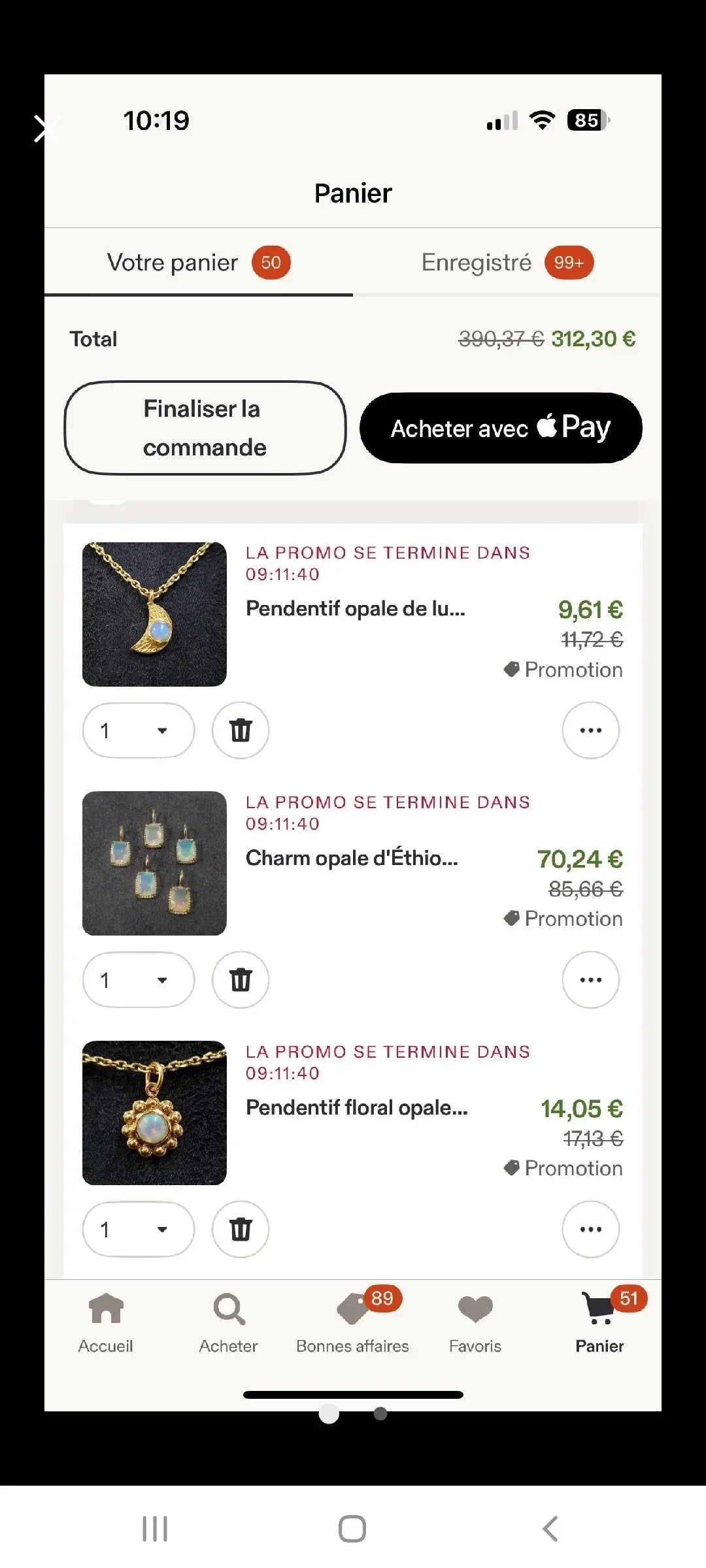
Task: Go to the Accueil tab
Action: (x=106, y=1323)
